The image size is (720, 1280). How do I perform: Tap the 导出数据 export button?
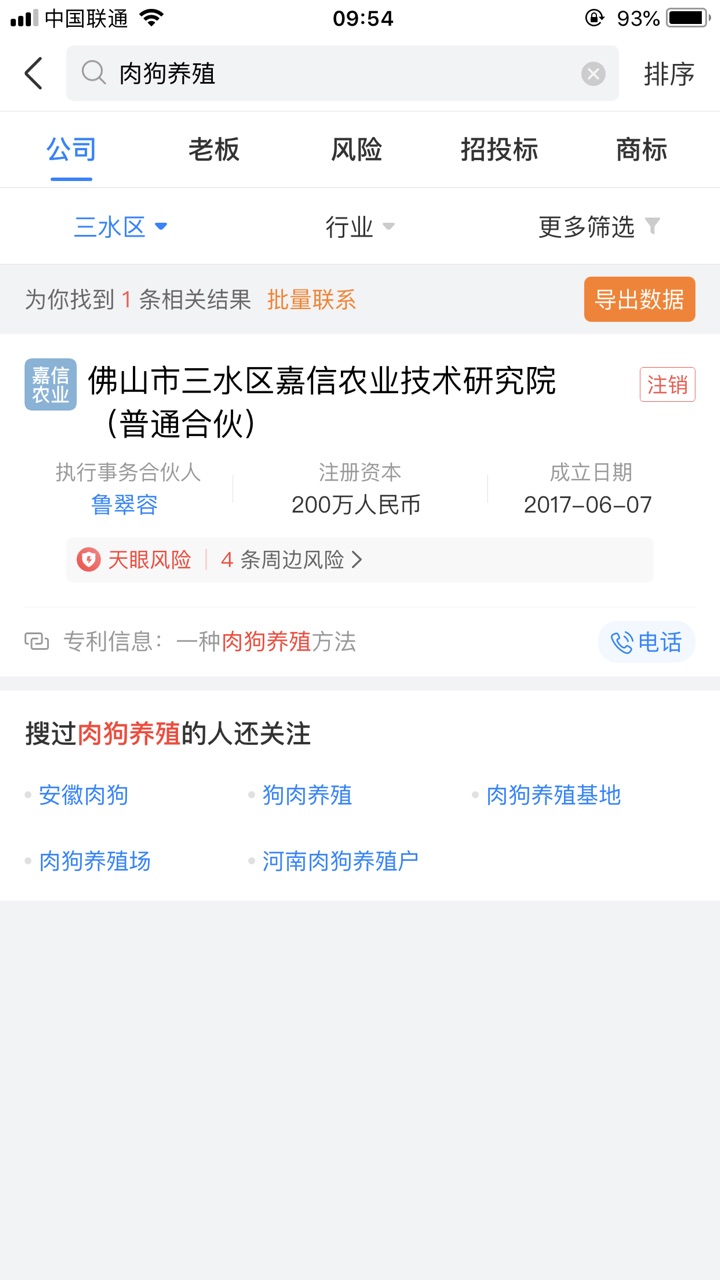[639, 299]
